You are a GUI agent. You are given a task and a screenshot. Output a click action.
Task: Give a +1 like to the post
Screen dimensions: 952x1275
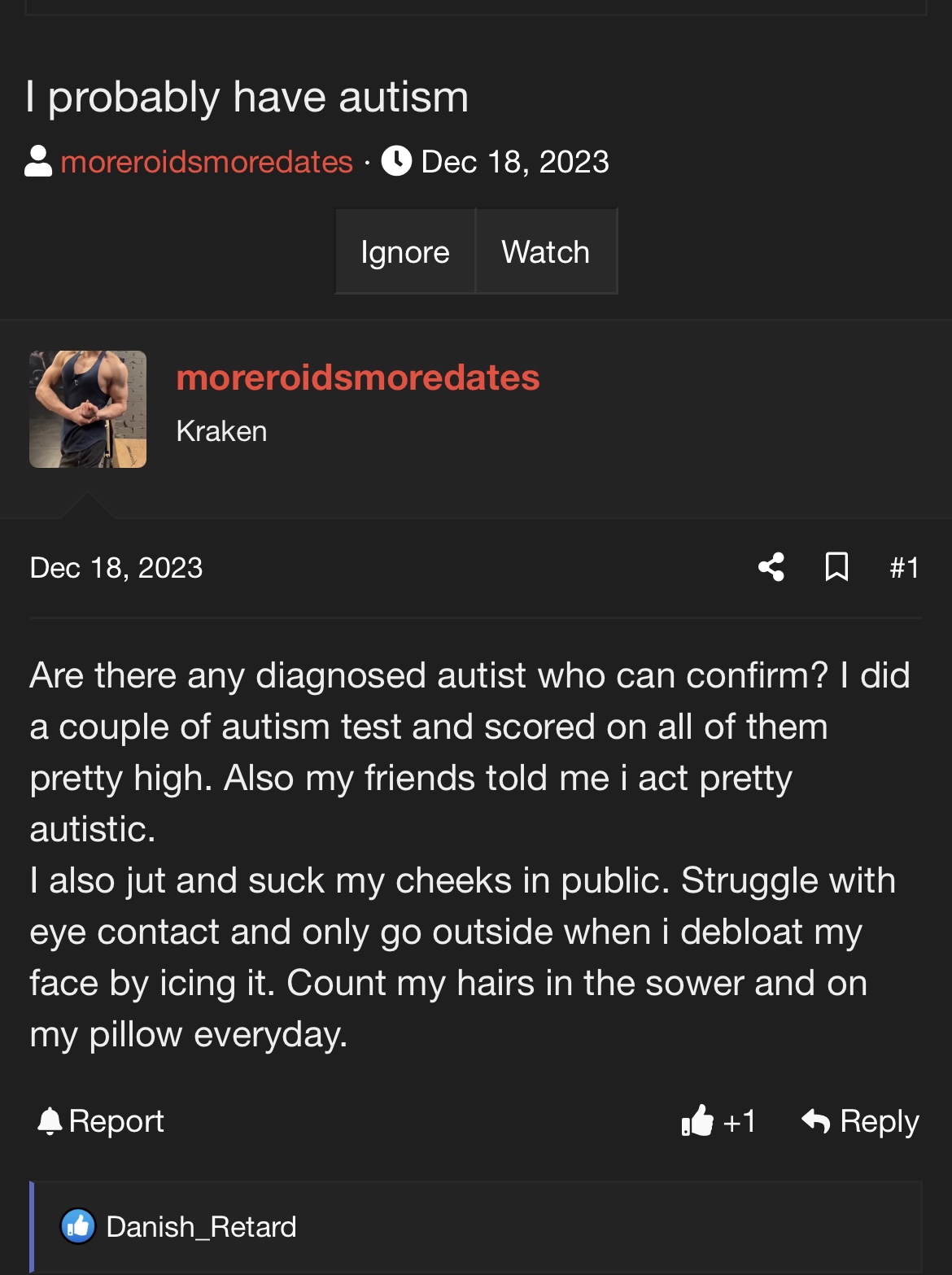[x=718, y=1121]
